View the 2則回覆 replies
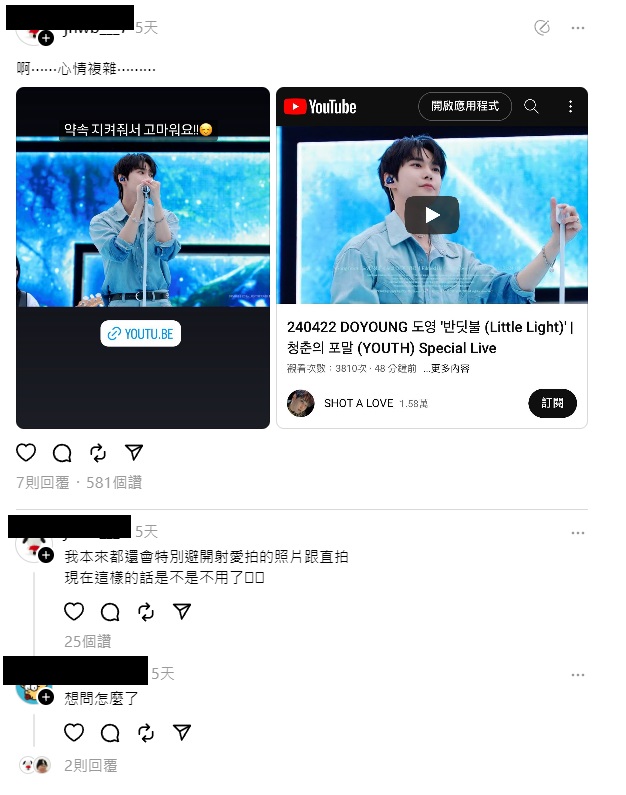626x795 pixels. [x=90, y=765]
